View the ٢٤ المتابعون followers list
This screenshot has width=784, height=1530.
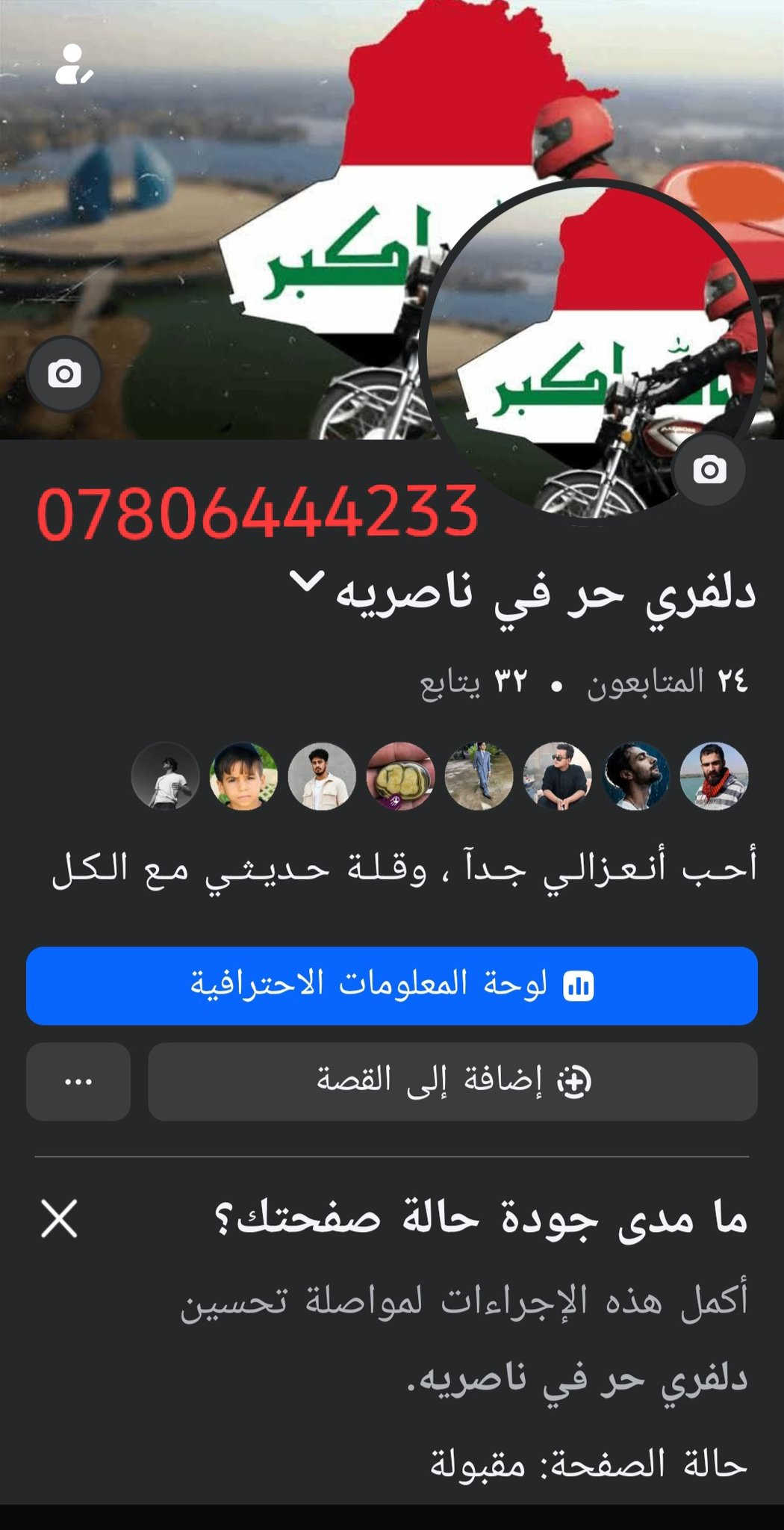click(668, 681)
